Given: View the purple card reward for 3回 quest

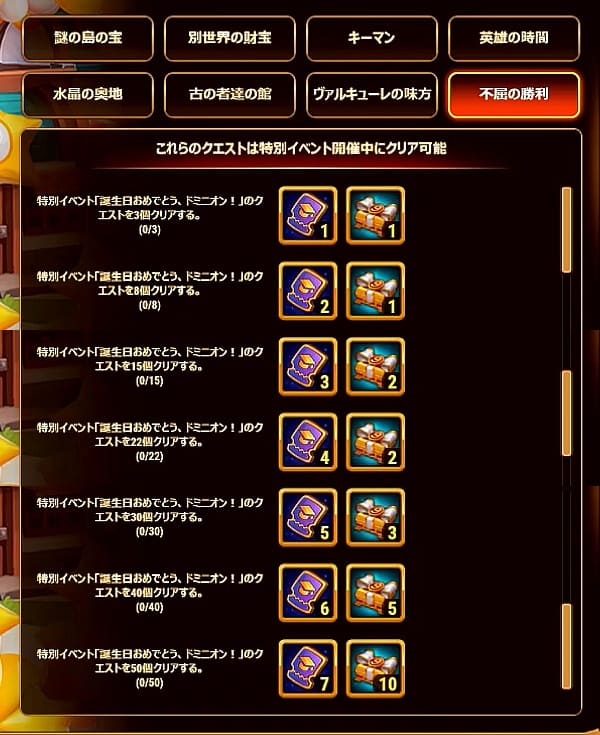Looking at the screenshot, I should (307, 215).
